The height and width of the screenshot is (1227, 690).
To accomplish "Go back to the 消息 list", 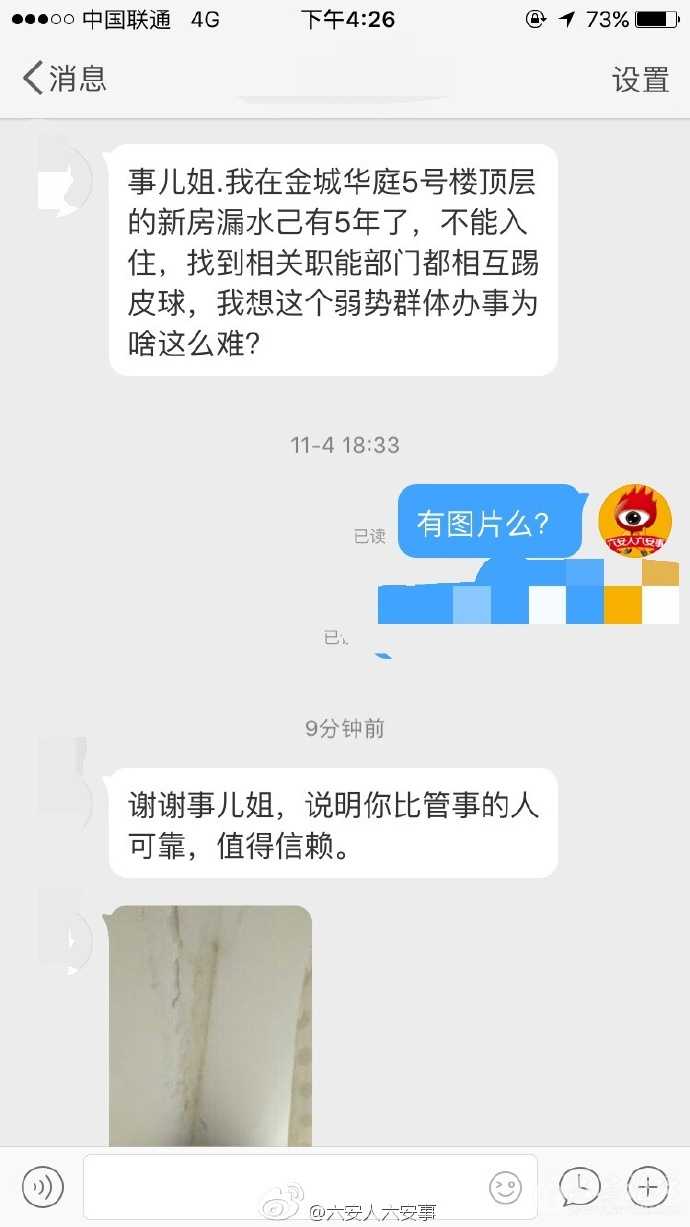I will (64, 78).
